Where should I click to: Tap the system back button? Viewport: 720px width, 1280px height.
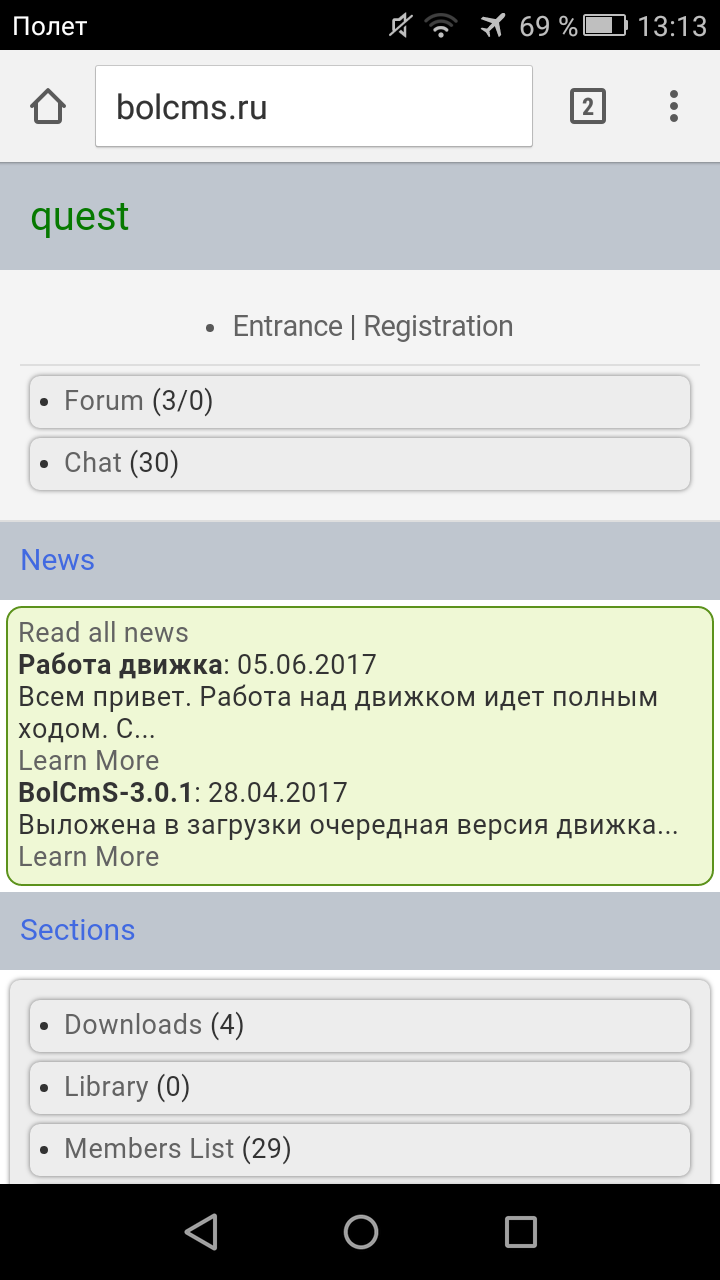click(x=202, y=1232)
